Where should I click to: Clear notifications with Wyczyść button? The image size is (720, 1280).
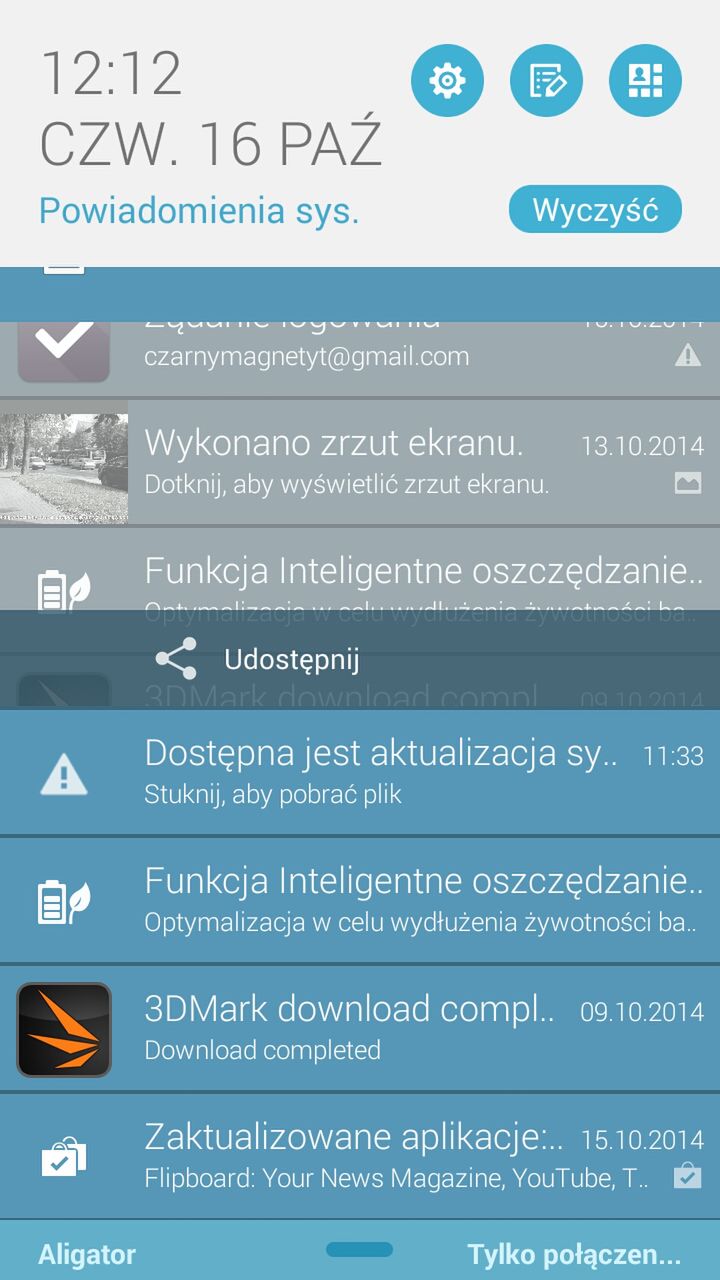pyautogui.click(x=595, y=210)
